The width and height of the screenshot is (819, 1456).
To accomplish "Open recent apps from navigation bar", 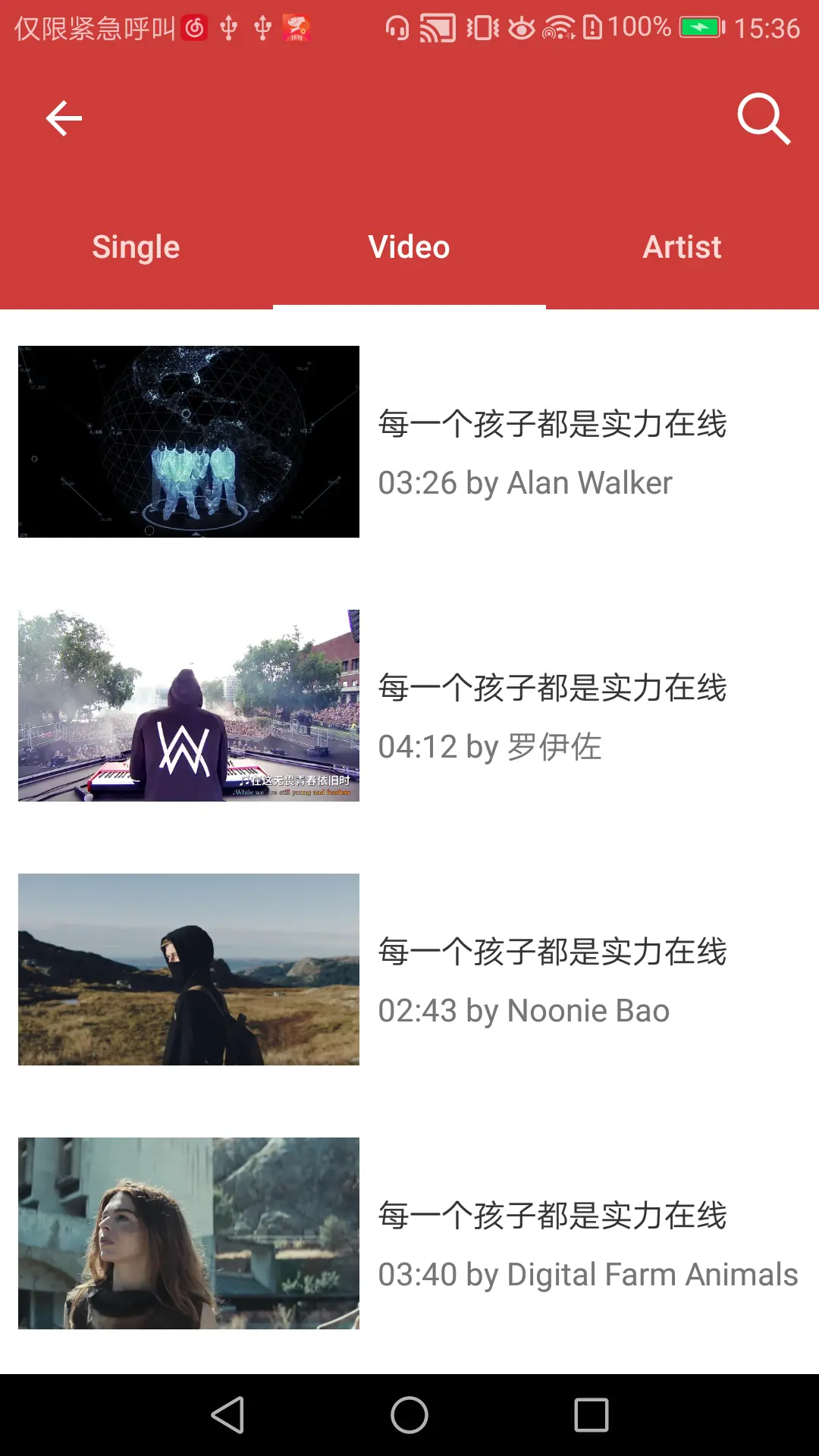I will [591, 1415].
